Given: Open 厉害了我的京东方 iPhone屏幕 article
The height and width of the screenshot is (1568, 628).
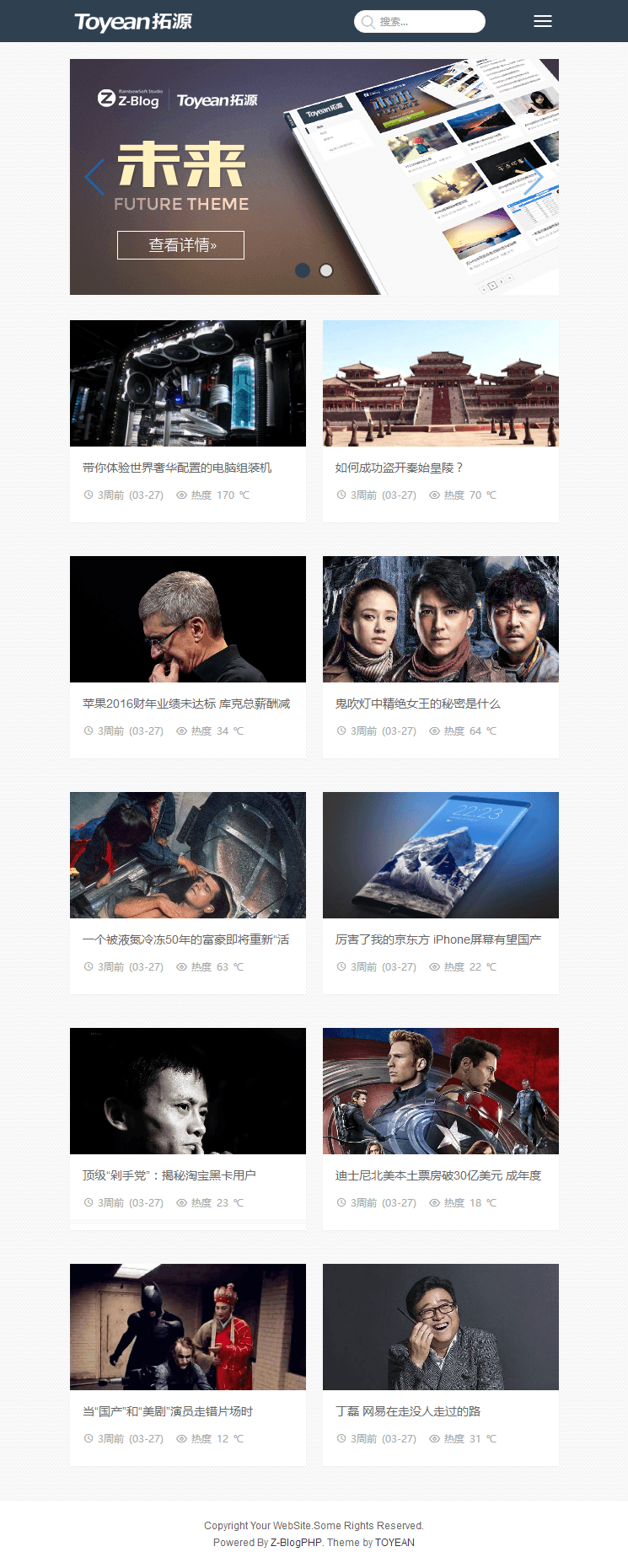Looking at the screenshot, I should coord(438,939).
